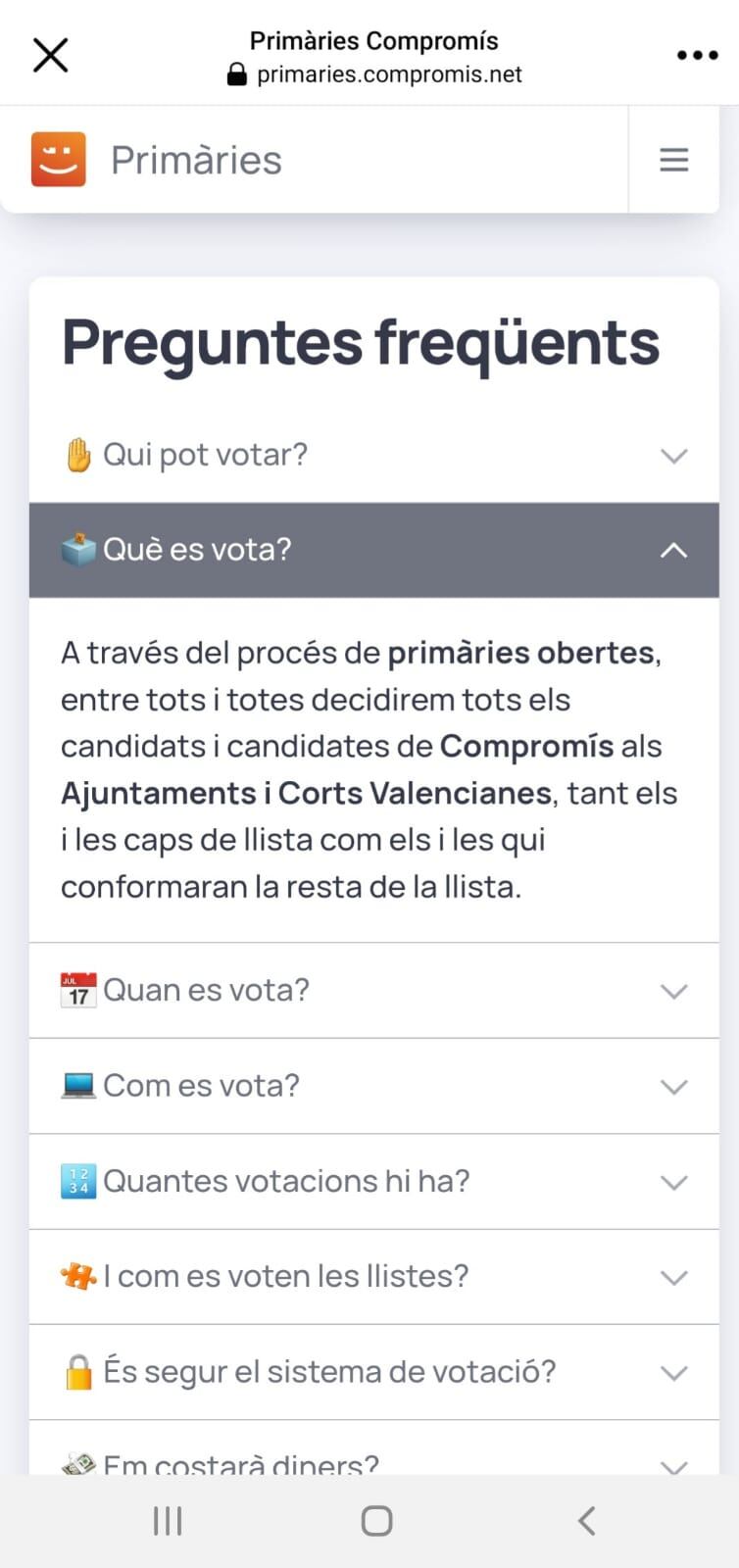Select the hand emoji next to Qui pot votar
The image size is (739, 1568).
pos(76,454)
